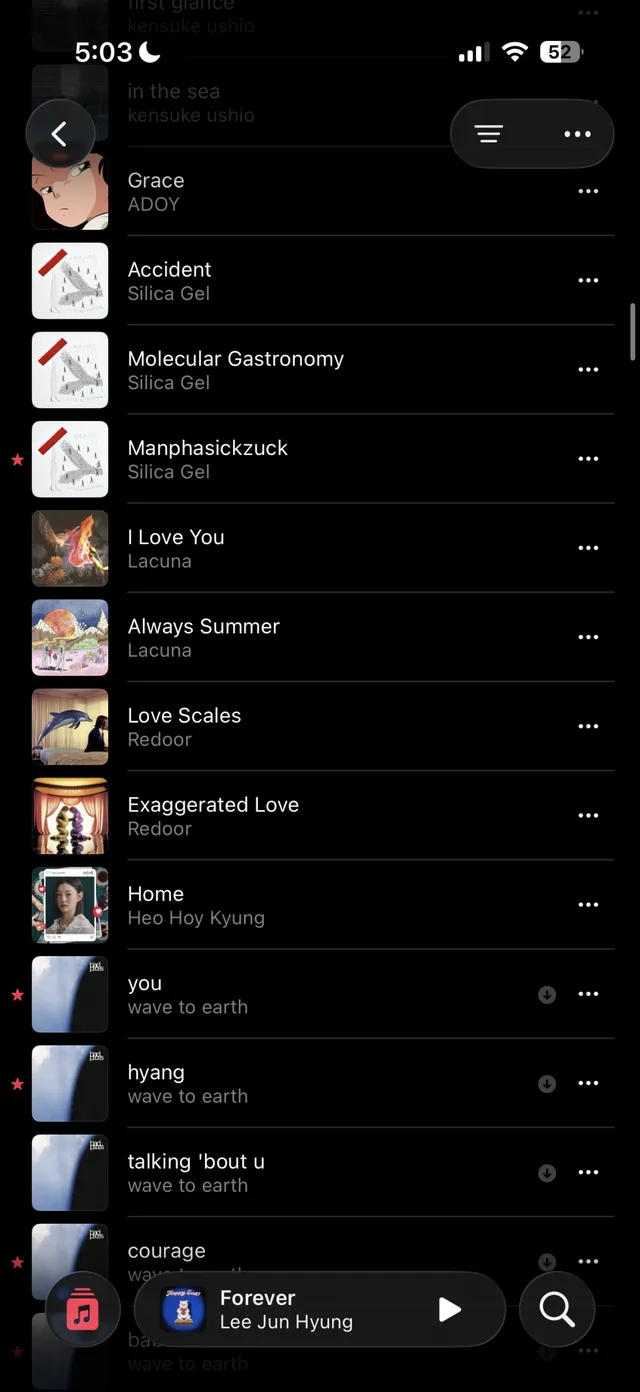Go back using the arrow button
Viewport: 640px width, 1392px height.
[60, 134]
